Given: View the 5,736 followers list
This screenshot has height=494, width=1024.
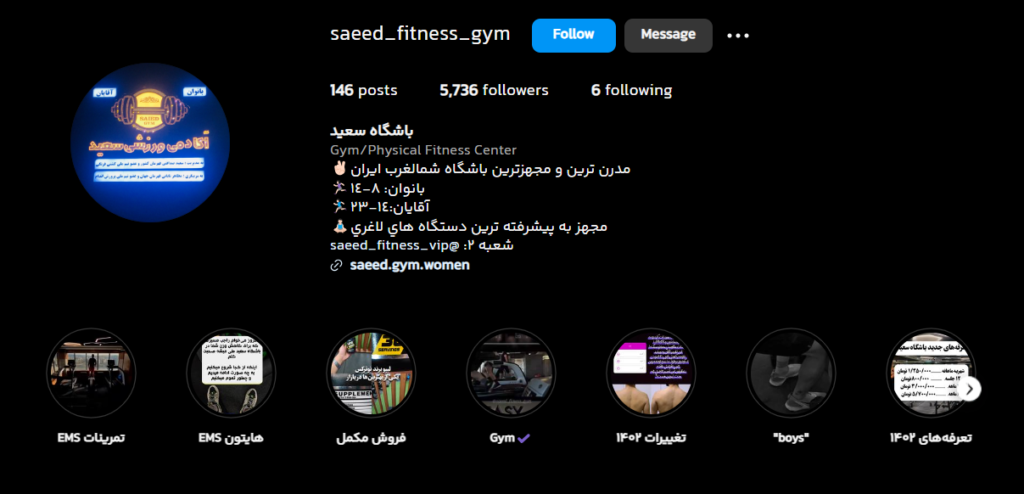Looking at the screenshot, I should coord(494,90).
